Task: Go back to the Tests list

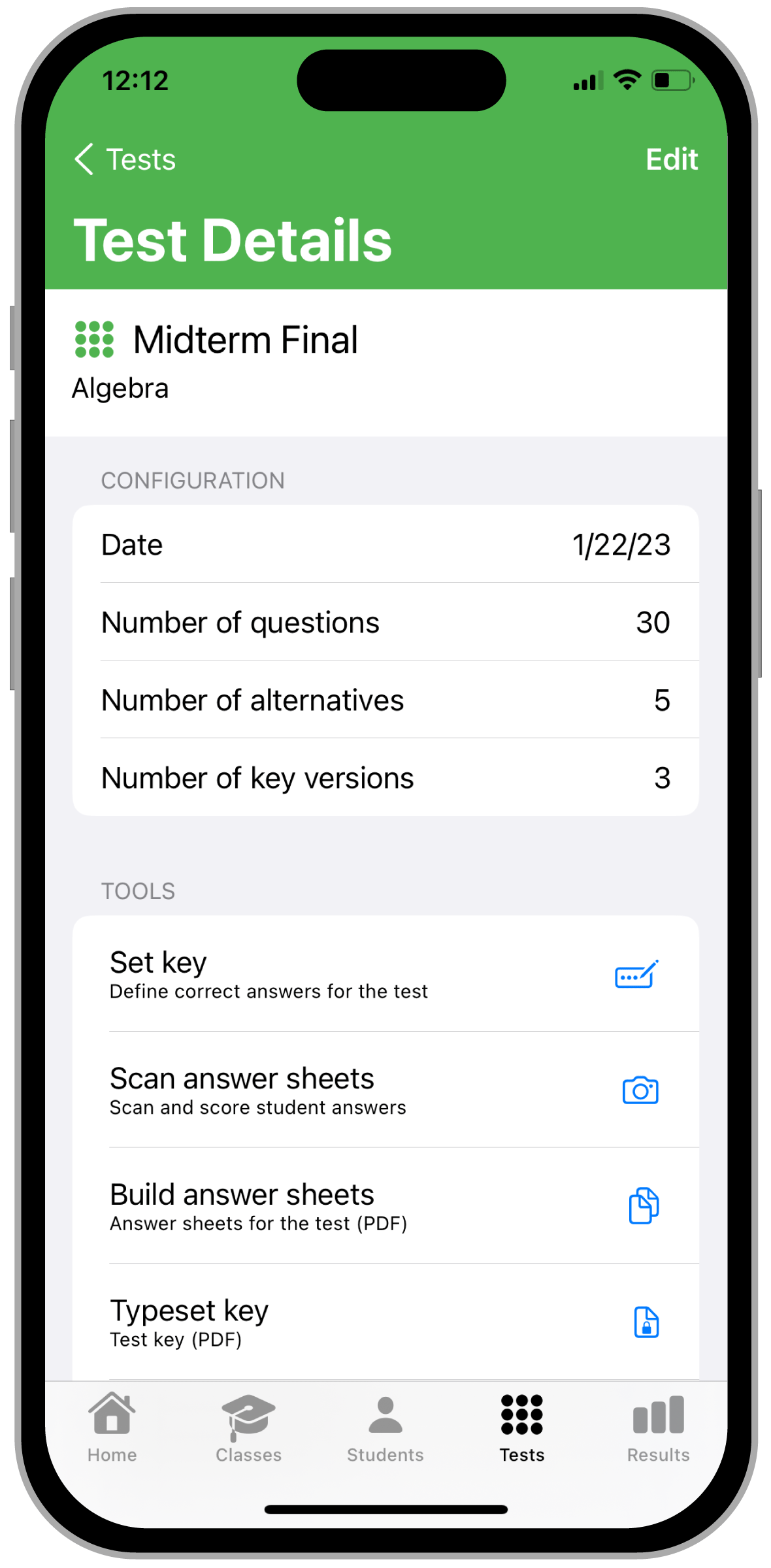Action: pyautogui.click(x=125, y=159)
